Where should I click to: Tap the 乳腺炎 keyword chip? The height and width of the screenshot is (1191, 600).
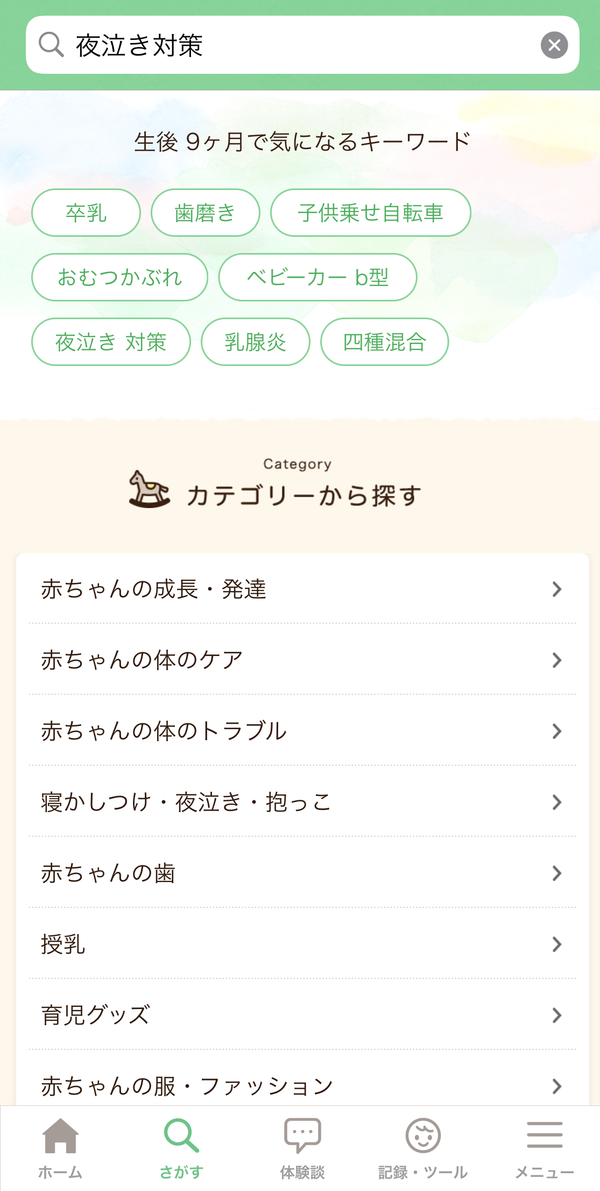click(255, 342)
